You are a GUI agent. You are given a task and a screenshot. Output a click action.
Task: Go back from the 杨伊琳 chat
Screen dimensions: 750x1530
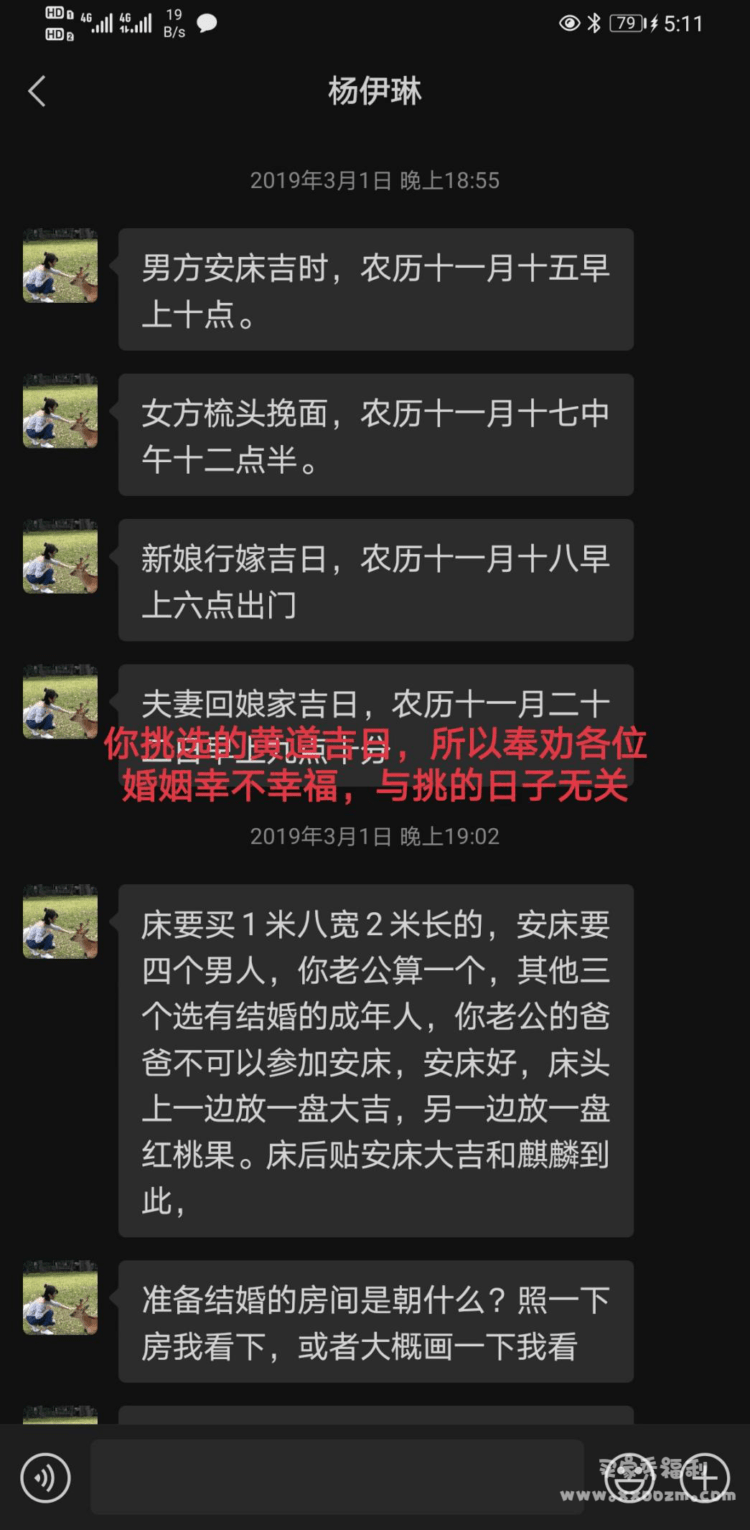(x=38, y=92)
